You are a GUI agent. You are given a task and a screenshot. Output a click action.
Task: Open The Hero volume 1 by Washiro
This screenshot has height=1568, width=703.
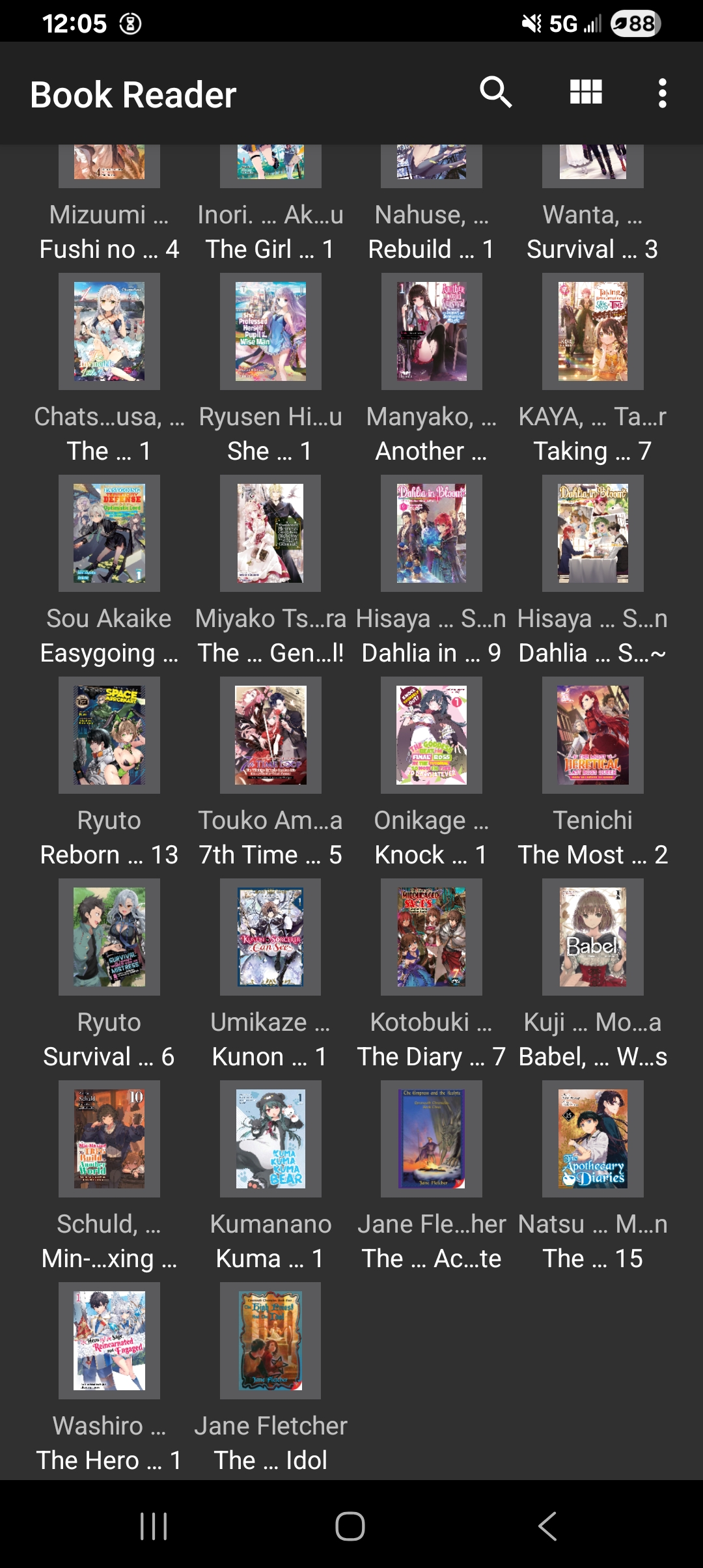(109, 1341)
